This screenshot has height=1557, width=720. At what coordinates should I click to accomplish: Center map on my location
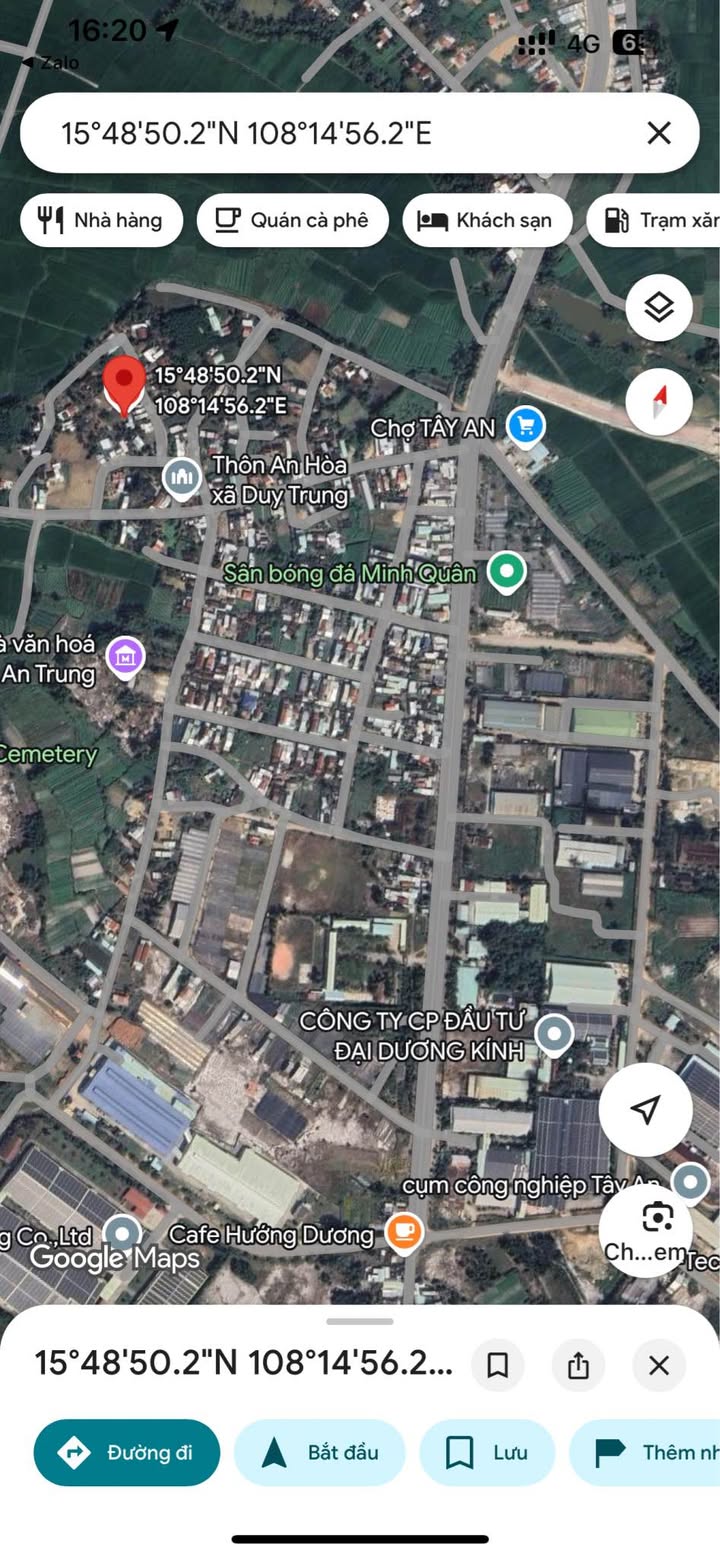tap(645, 1109)
